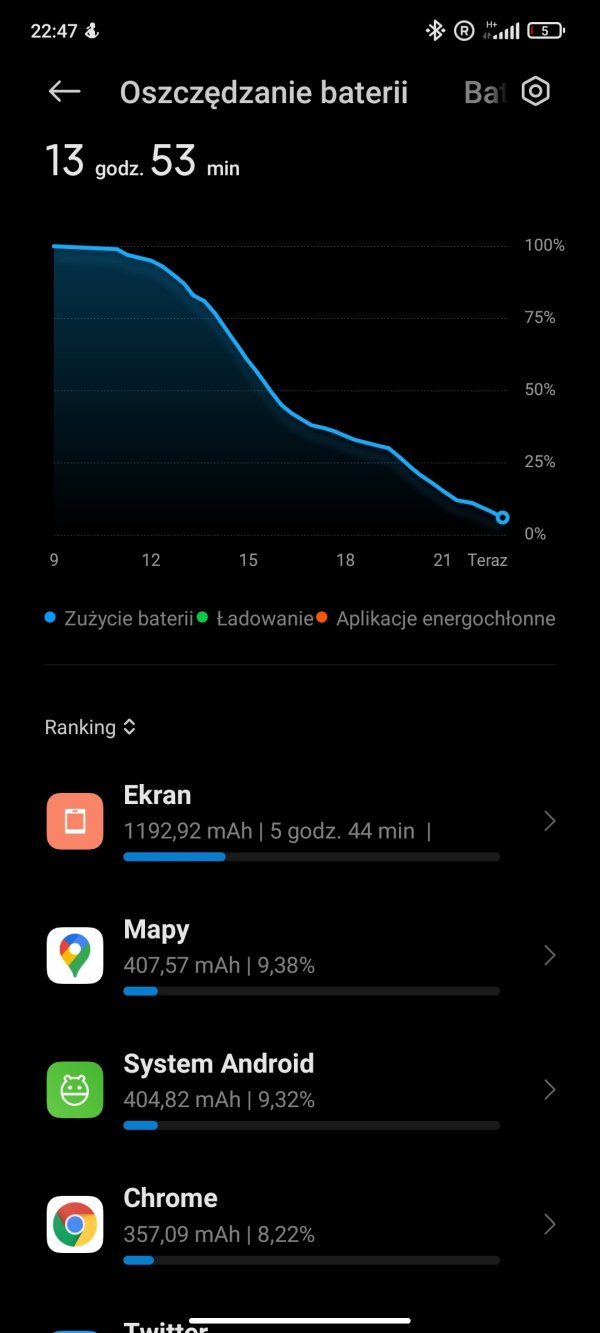This screenshot has height=1333, width=600.
Task: Tap the current point on battery graph
Action: (x=502, y=517)
